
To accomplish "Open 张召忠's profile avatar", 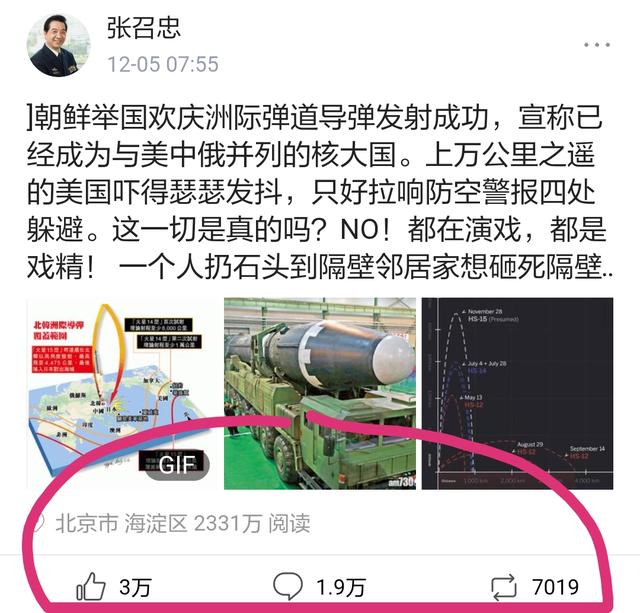I will [x=58, y=45].
